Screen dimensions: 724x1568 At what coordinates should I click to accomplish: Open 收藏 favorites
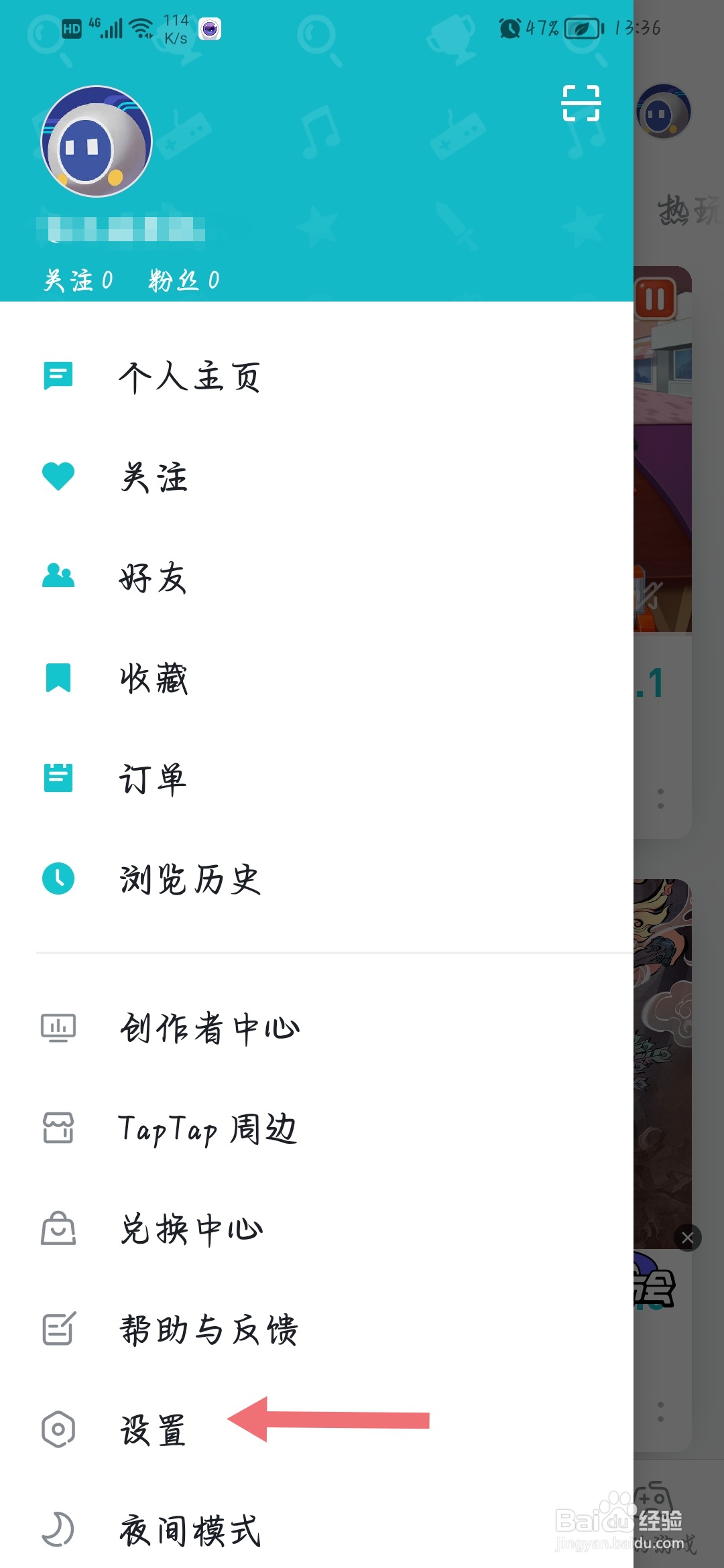[316, 677]
